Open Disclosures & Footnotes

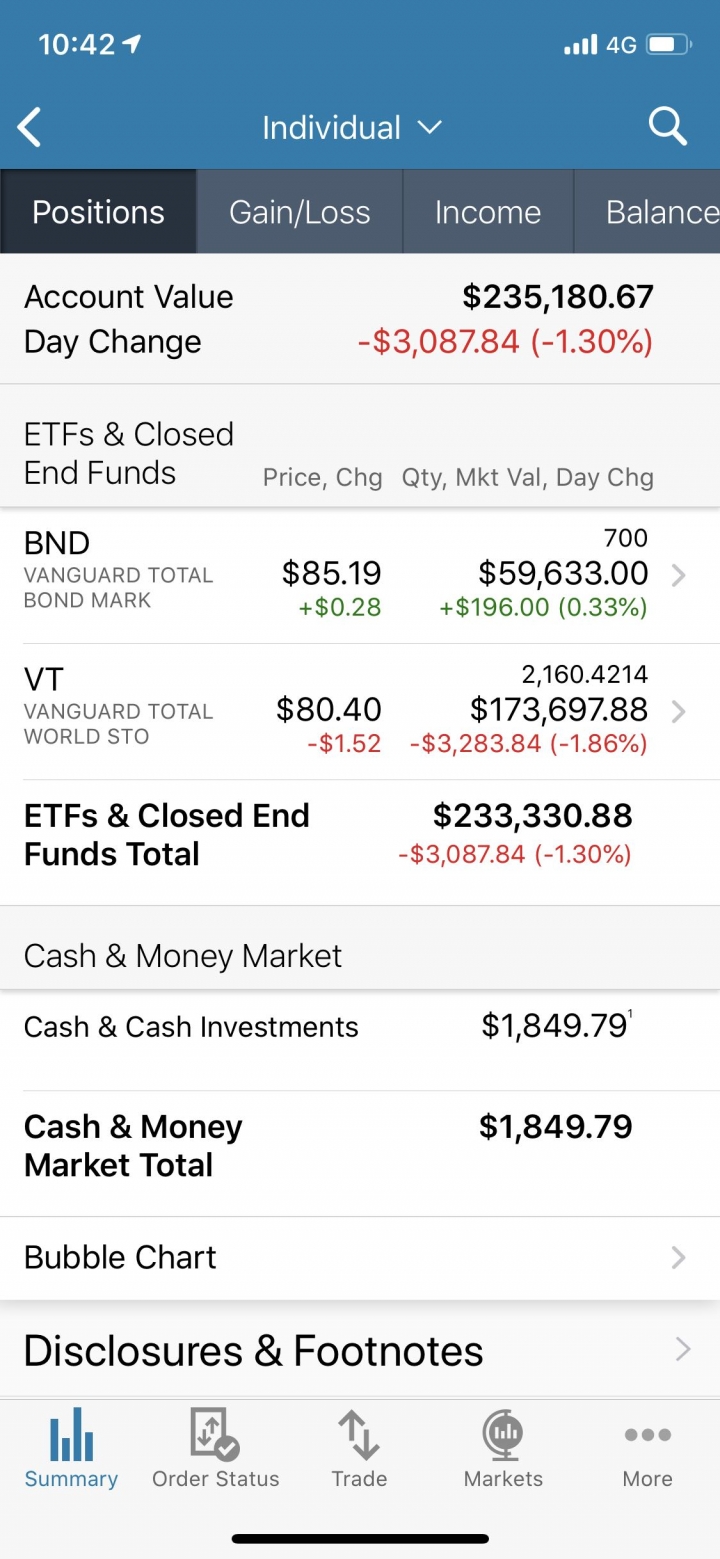360,1351
